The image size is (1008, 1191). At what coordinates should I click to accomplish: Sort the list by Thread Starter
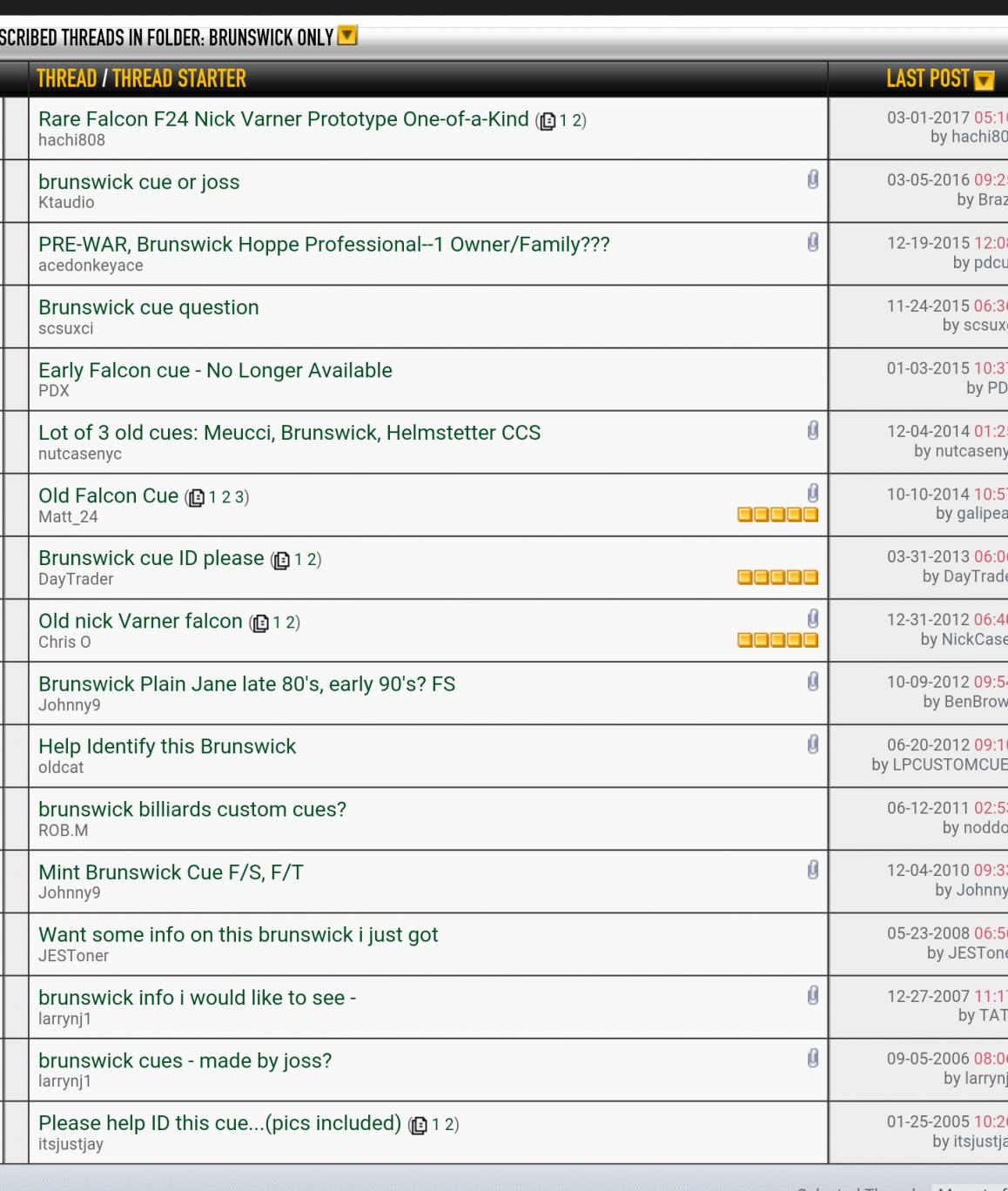click(x=179, y=78)
